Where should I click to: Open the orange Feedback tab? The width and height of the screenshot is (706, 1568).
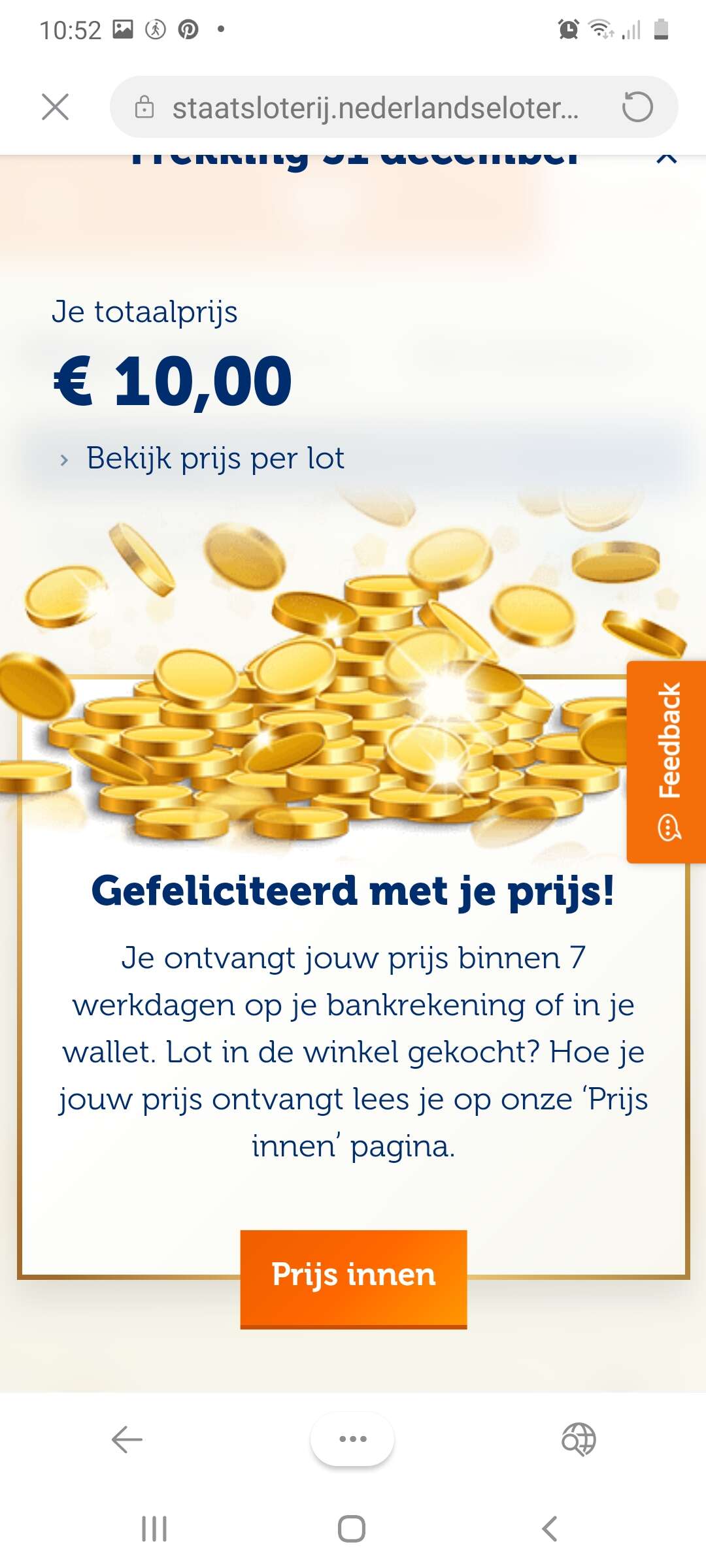click(666, 762)
